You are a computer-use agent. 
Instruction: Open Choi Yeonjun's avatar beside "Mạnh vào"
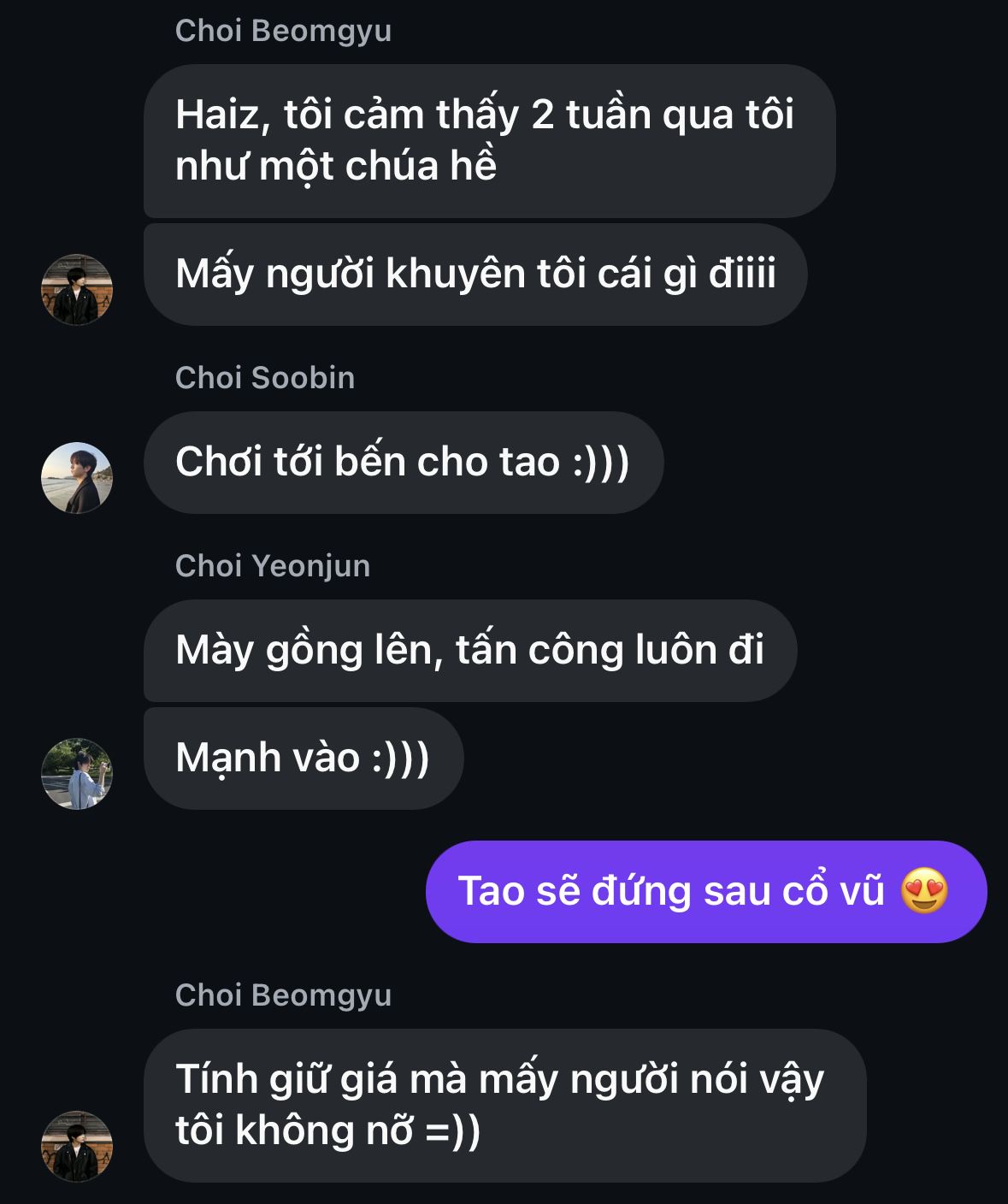pos(77,773)
